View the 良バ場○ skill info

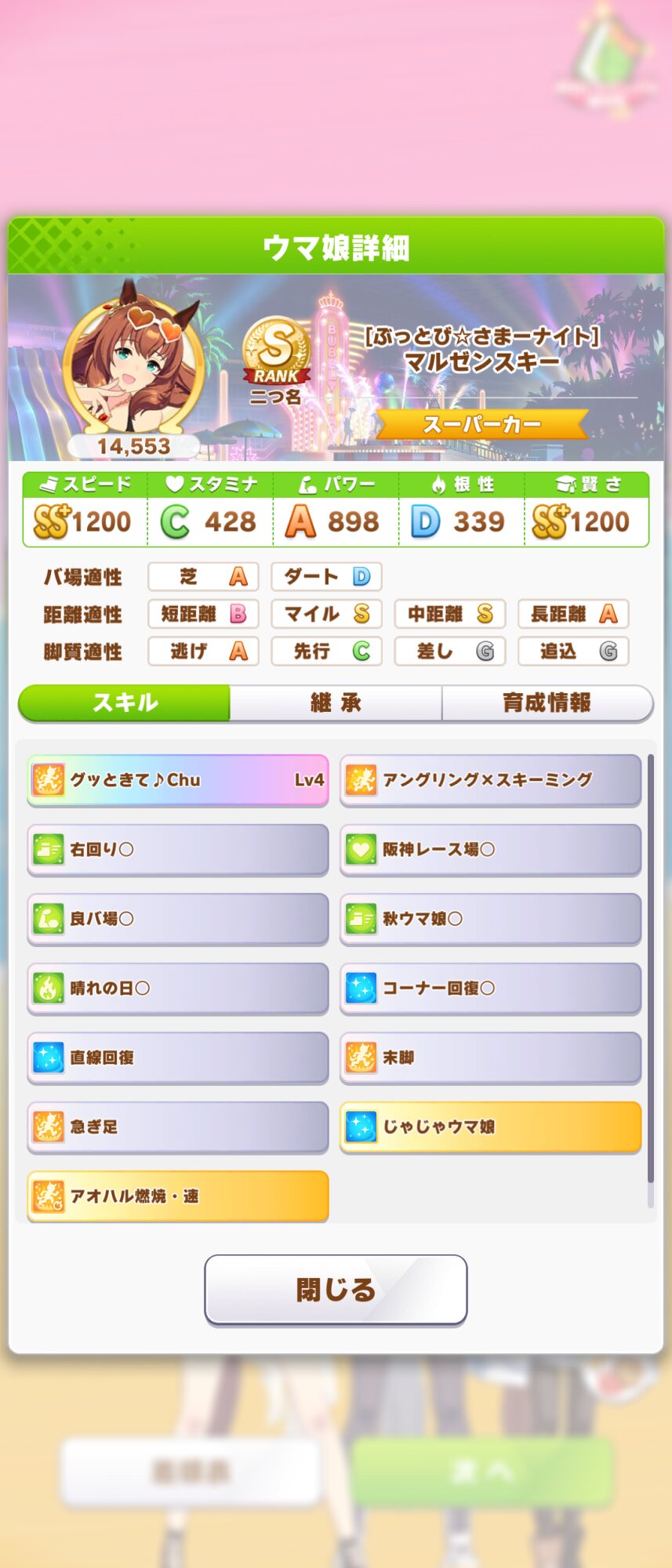(178, 919)
